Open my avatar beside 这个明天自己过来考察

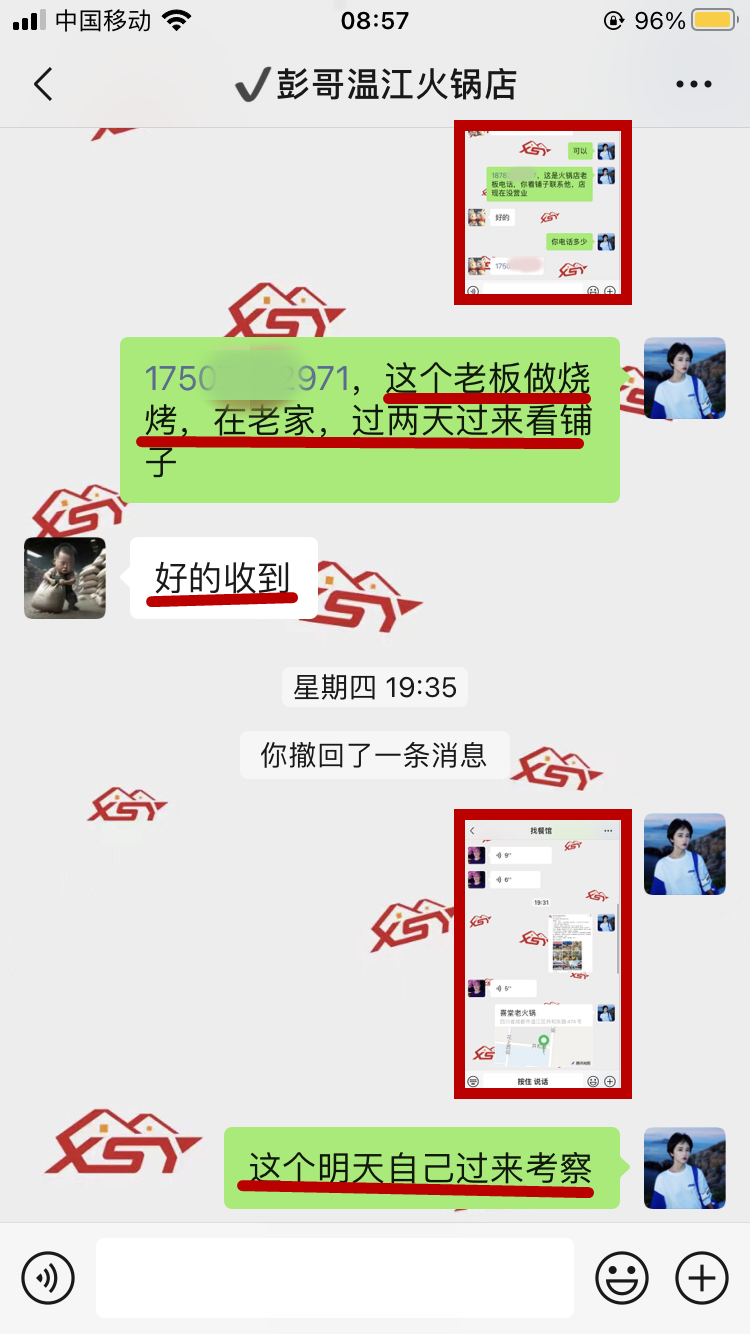(x=684, y=1168)
